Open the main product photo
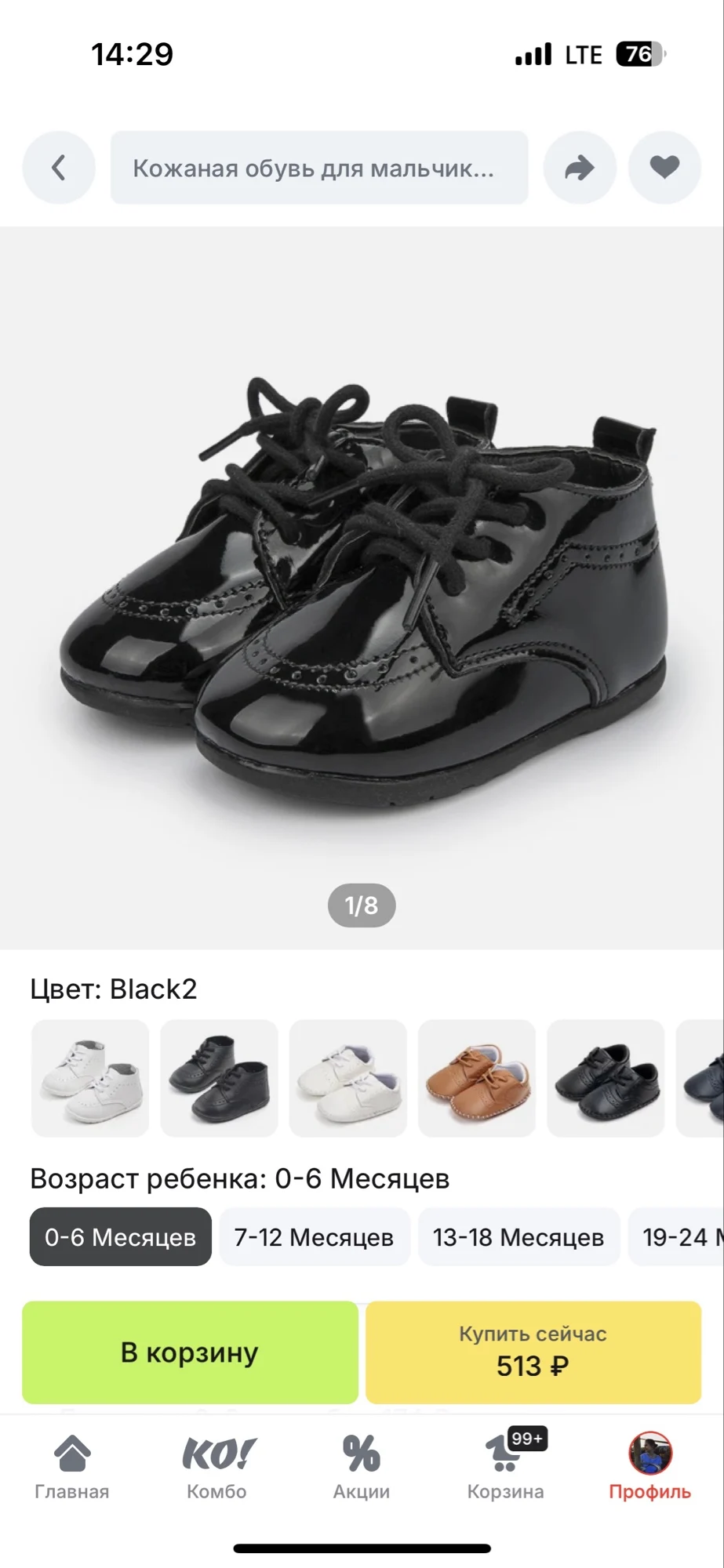 (x=362, y=588)
